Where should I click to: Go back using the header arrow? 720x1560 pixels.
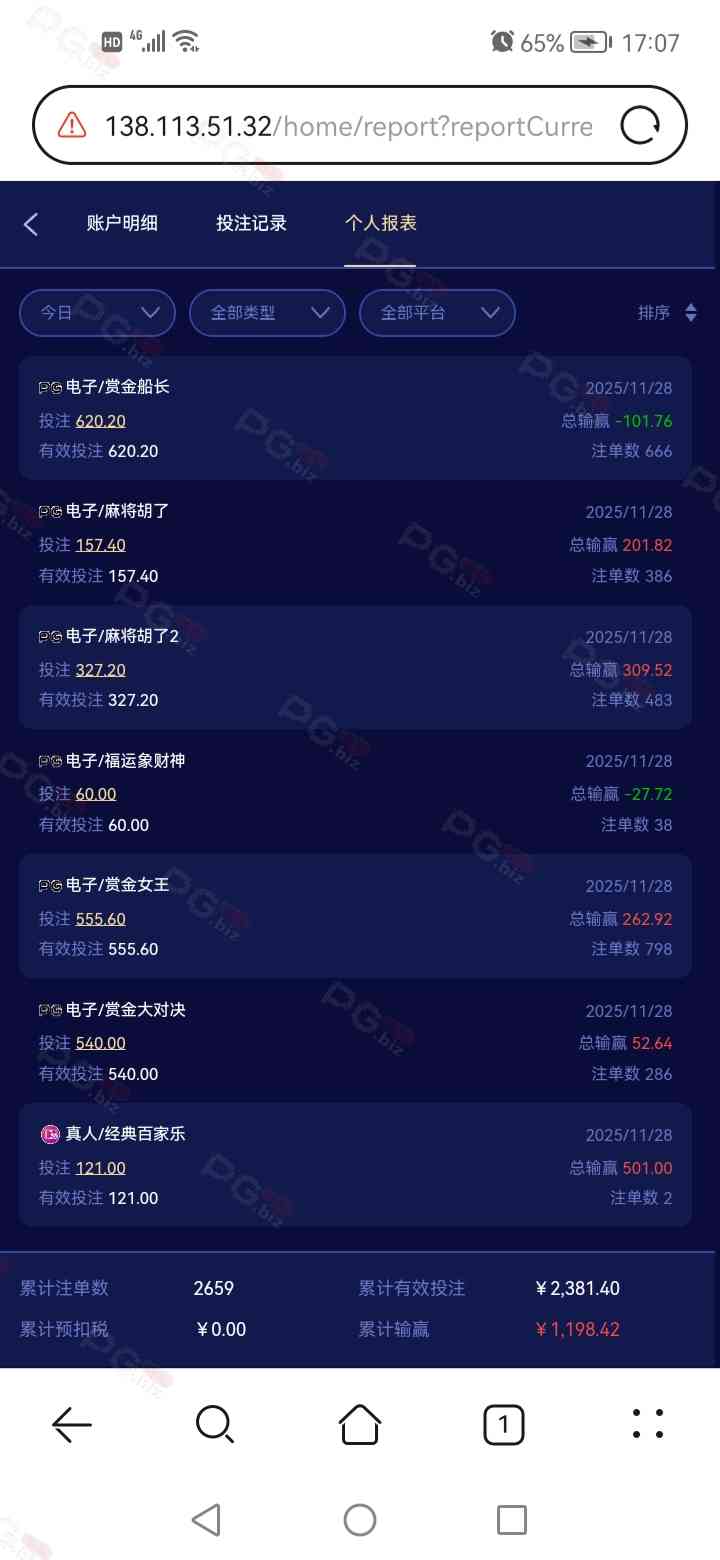tap(31, 224)
